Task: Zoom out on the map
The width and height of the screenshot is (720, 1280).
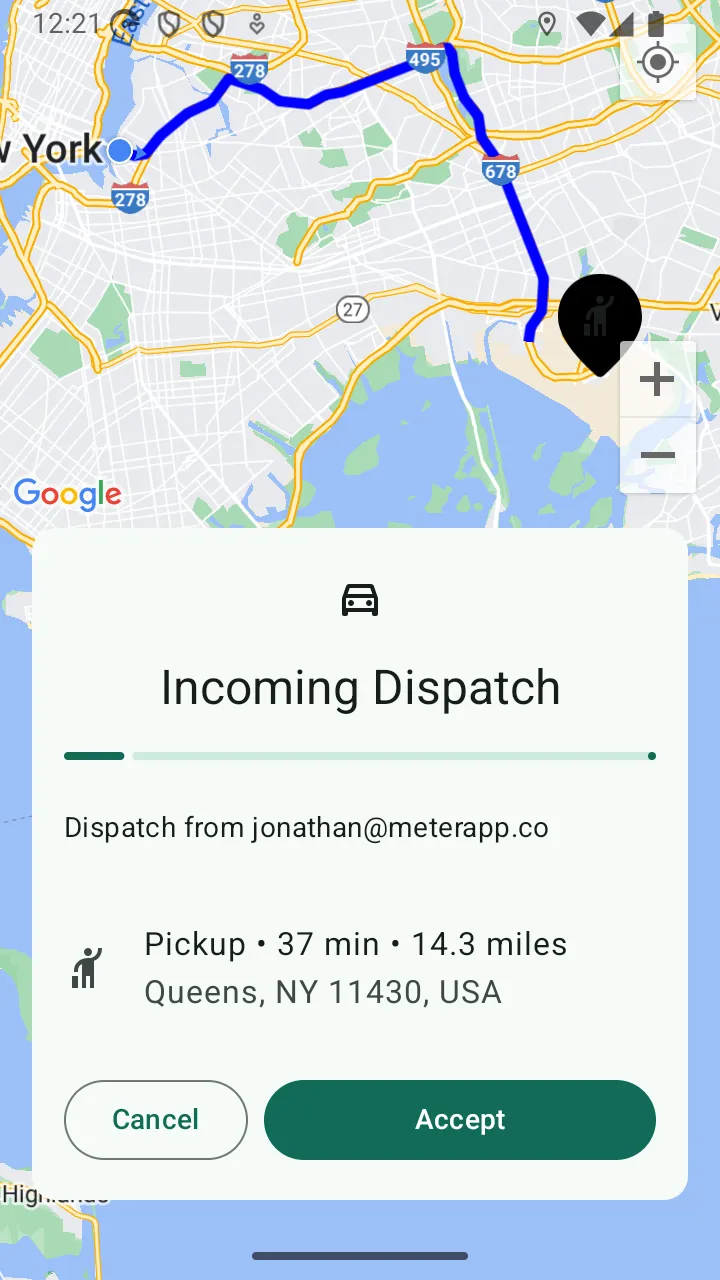Action: coord(657,456)
